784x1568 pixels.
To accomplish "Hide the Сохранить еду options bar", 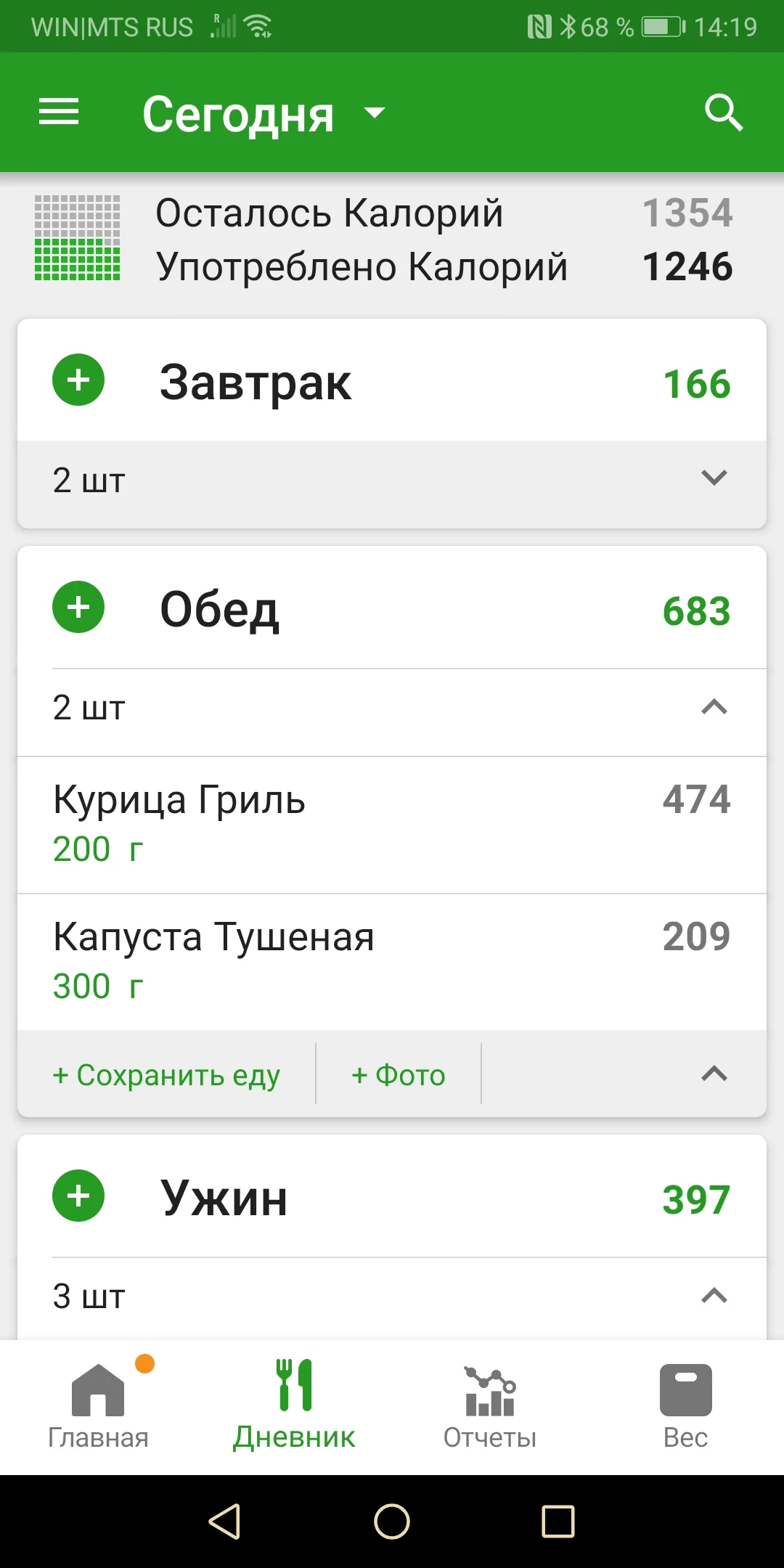I will coord(714,1074).
